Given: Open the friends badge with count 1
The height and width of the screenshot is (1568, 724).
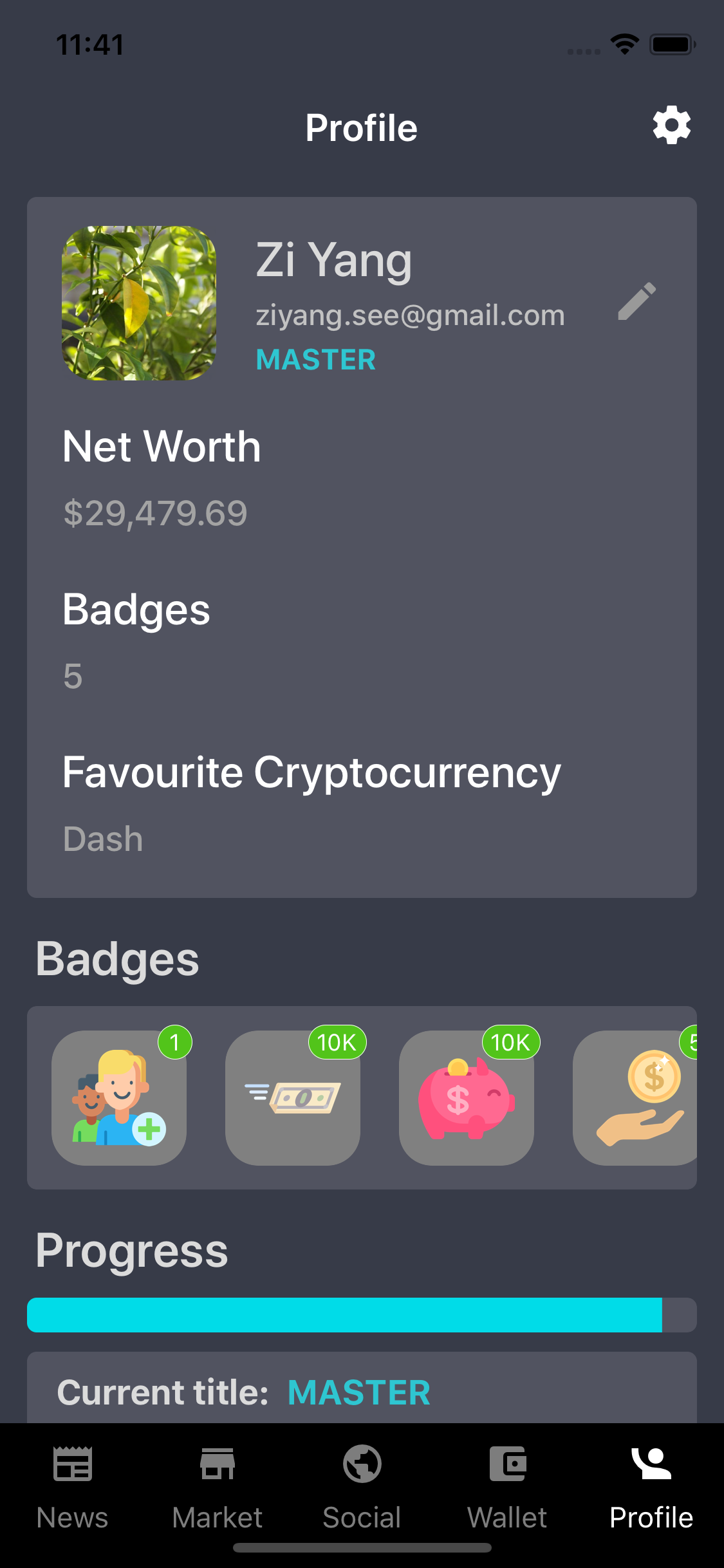Looking at the screenshot, I should (x=119, y=1097).
